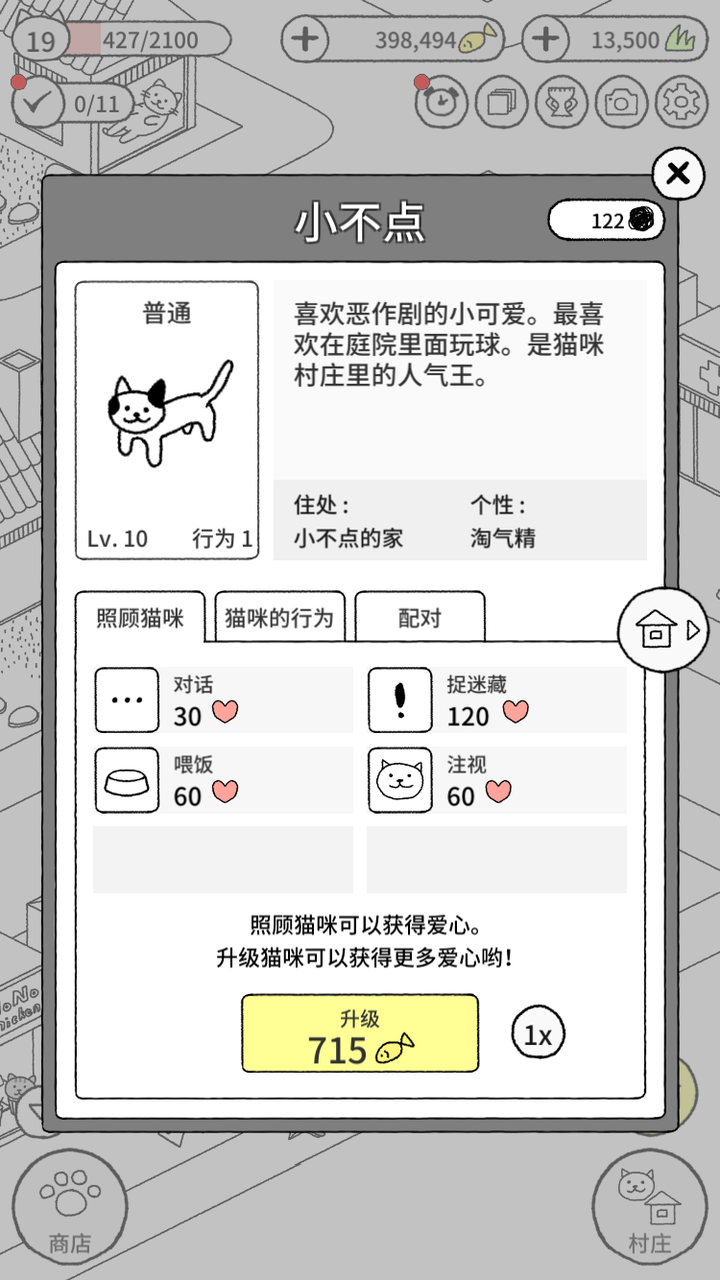Open the trophy achievements icon
This screenshot has height=1280, width=720.
pos(561,101)
